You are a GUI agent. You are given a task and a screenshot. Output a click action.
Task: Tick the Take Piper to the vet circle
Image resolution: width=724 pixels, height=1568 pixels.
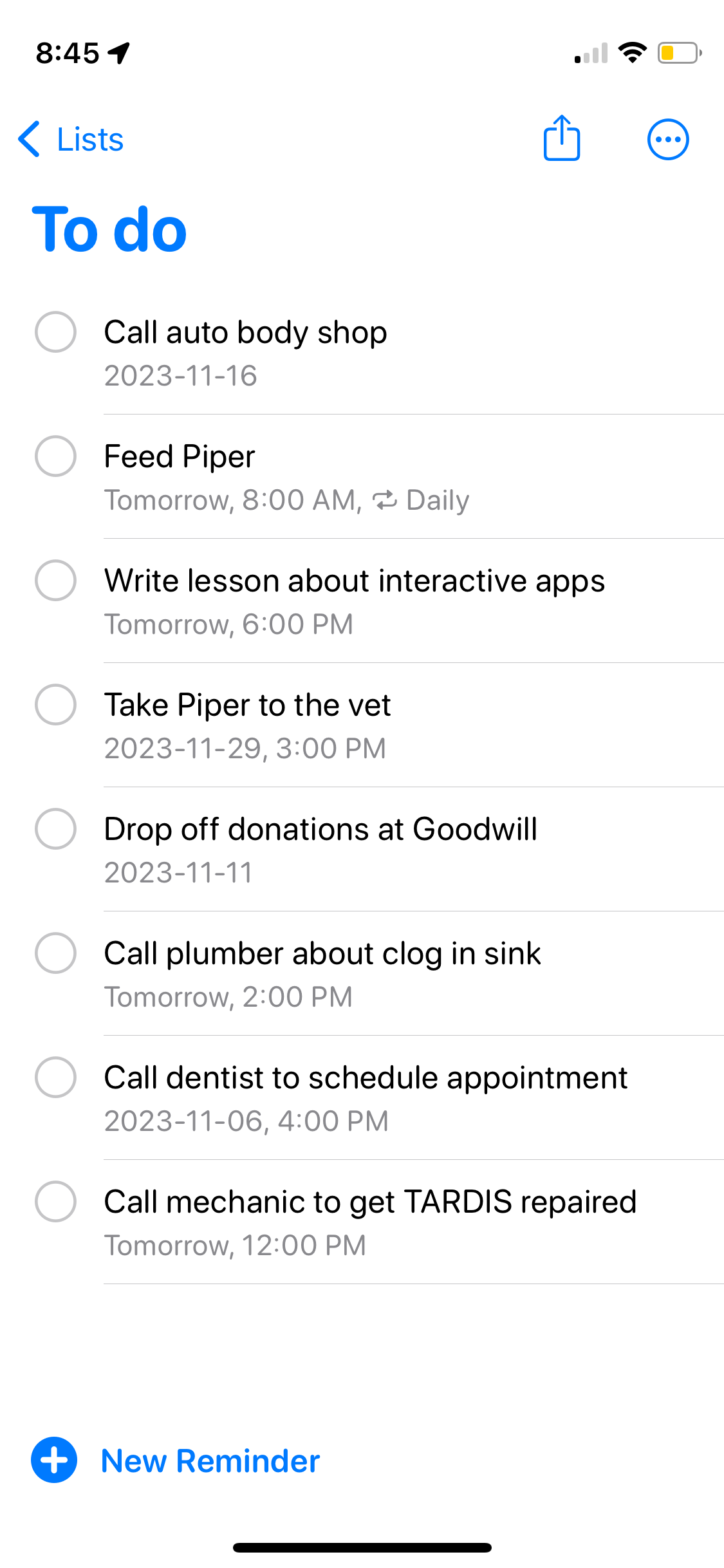pyautogui.click(x=55, y=705)
